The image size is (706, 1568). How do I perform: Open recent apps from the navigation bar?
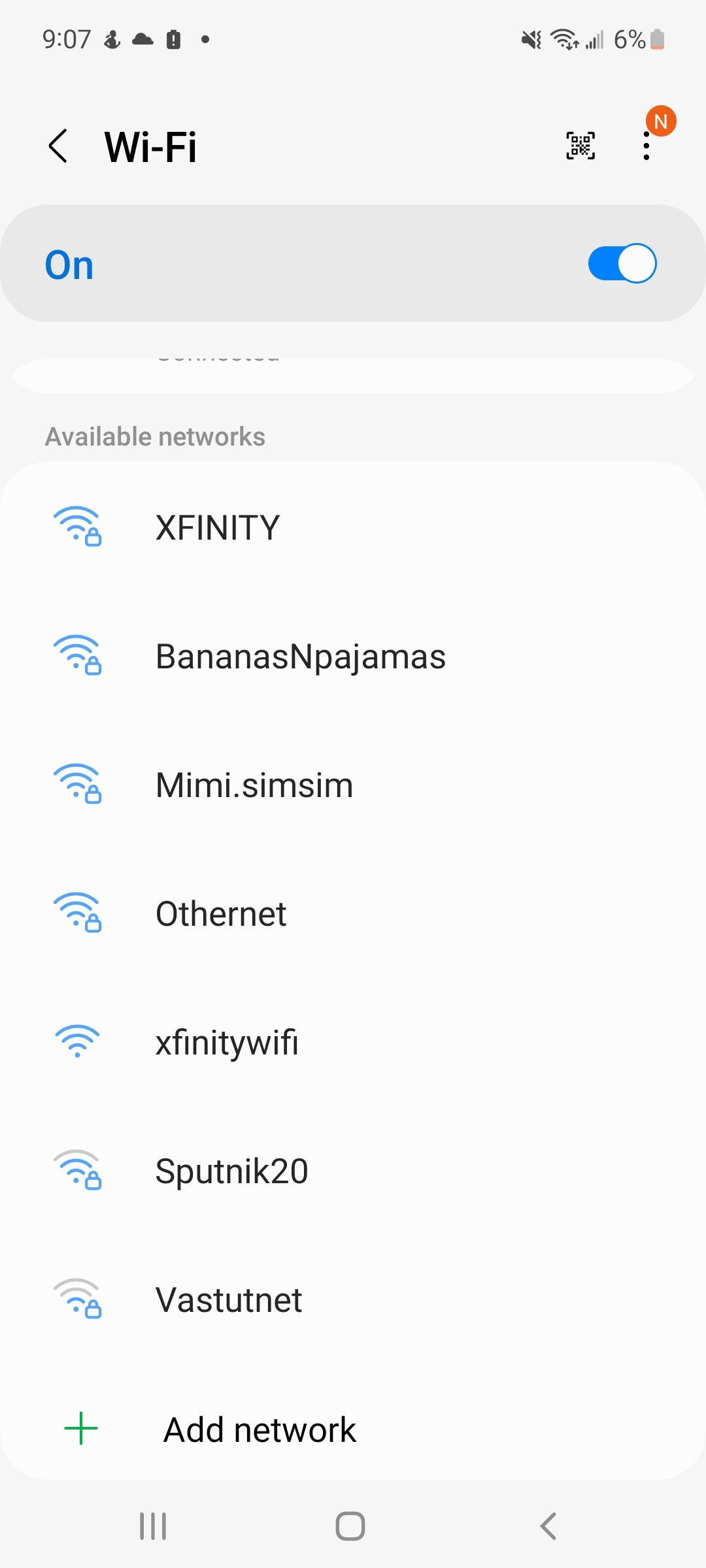(x=153, y=1526)
